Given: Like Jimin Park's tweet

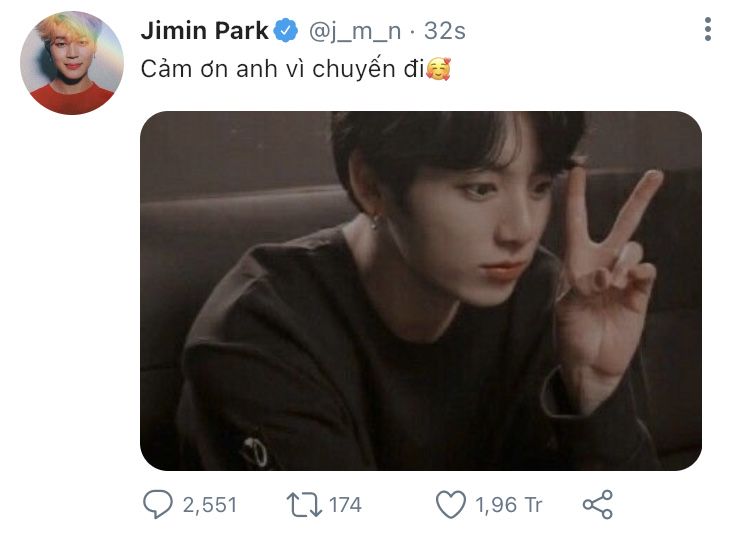Looking at the screenshot, I should [x=451, y=504].
